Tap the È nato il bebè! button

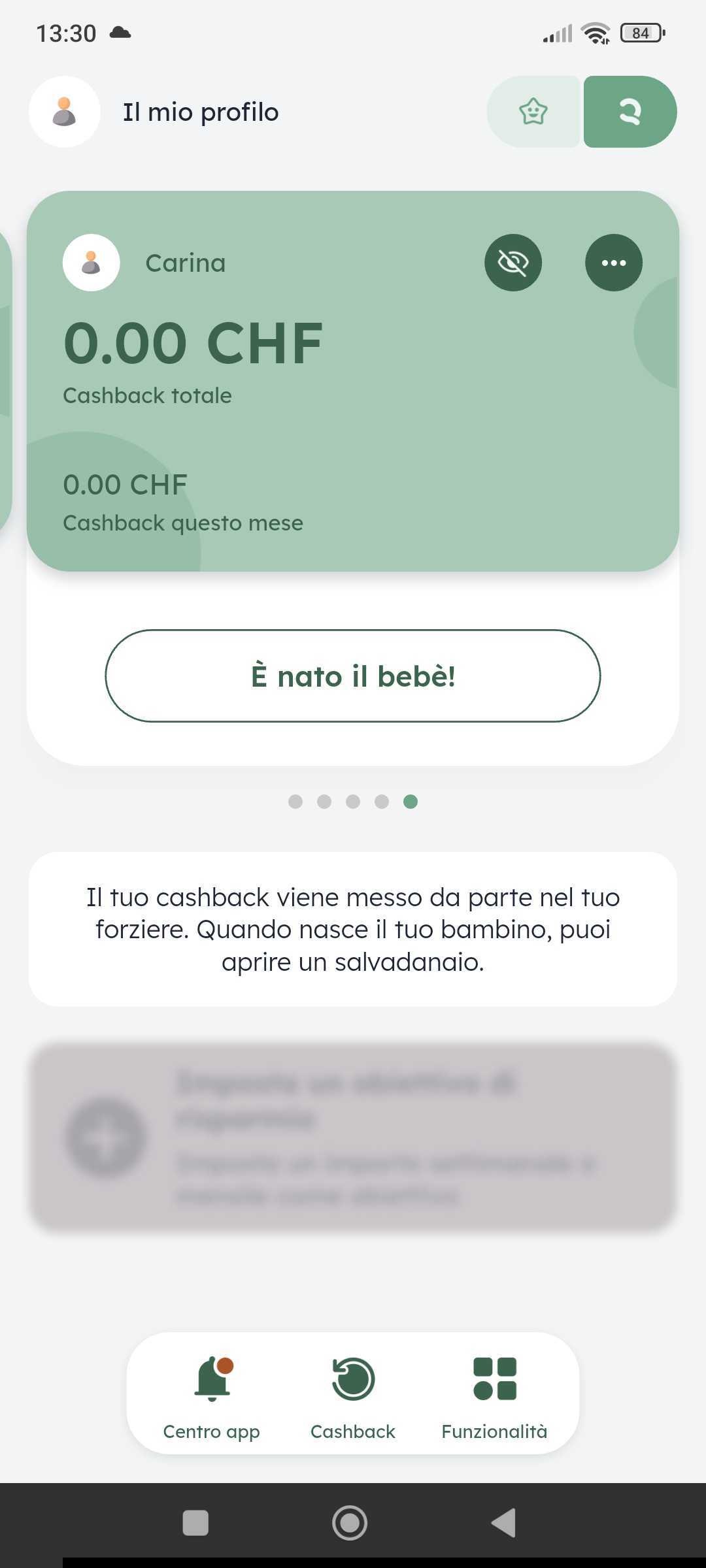(353, 676)
